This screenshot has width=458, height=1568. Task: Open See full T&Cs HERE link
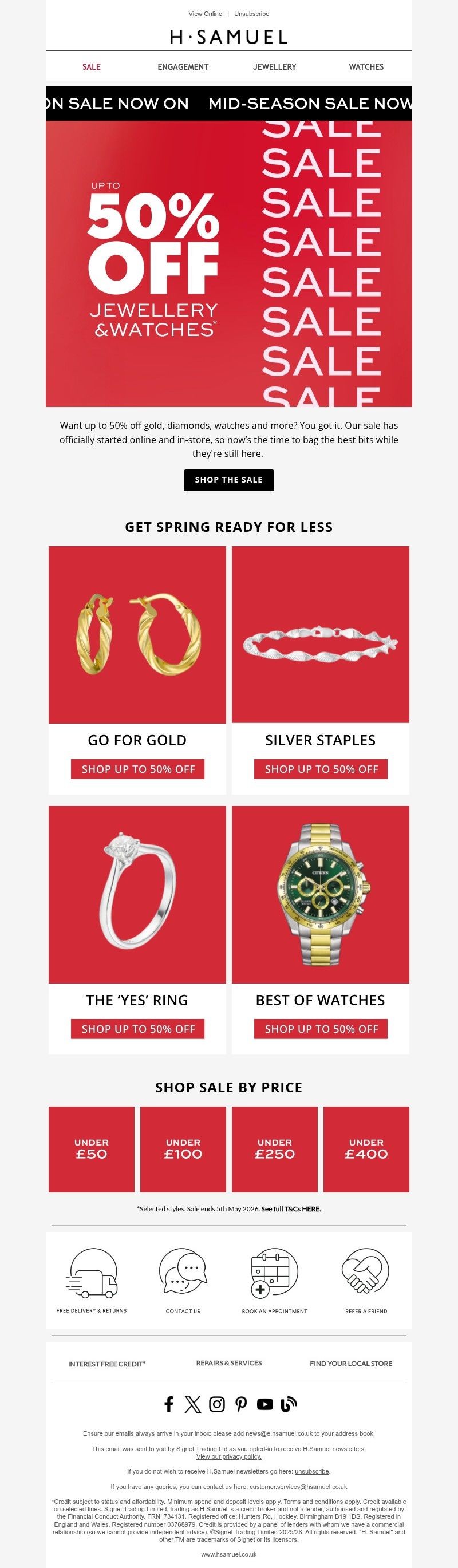290,1209
